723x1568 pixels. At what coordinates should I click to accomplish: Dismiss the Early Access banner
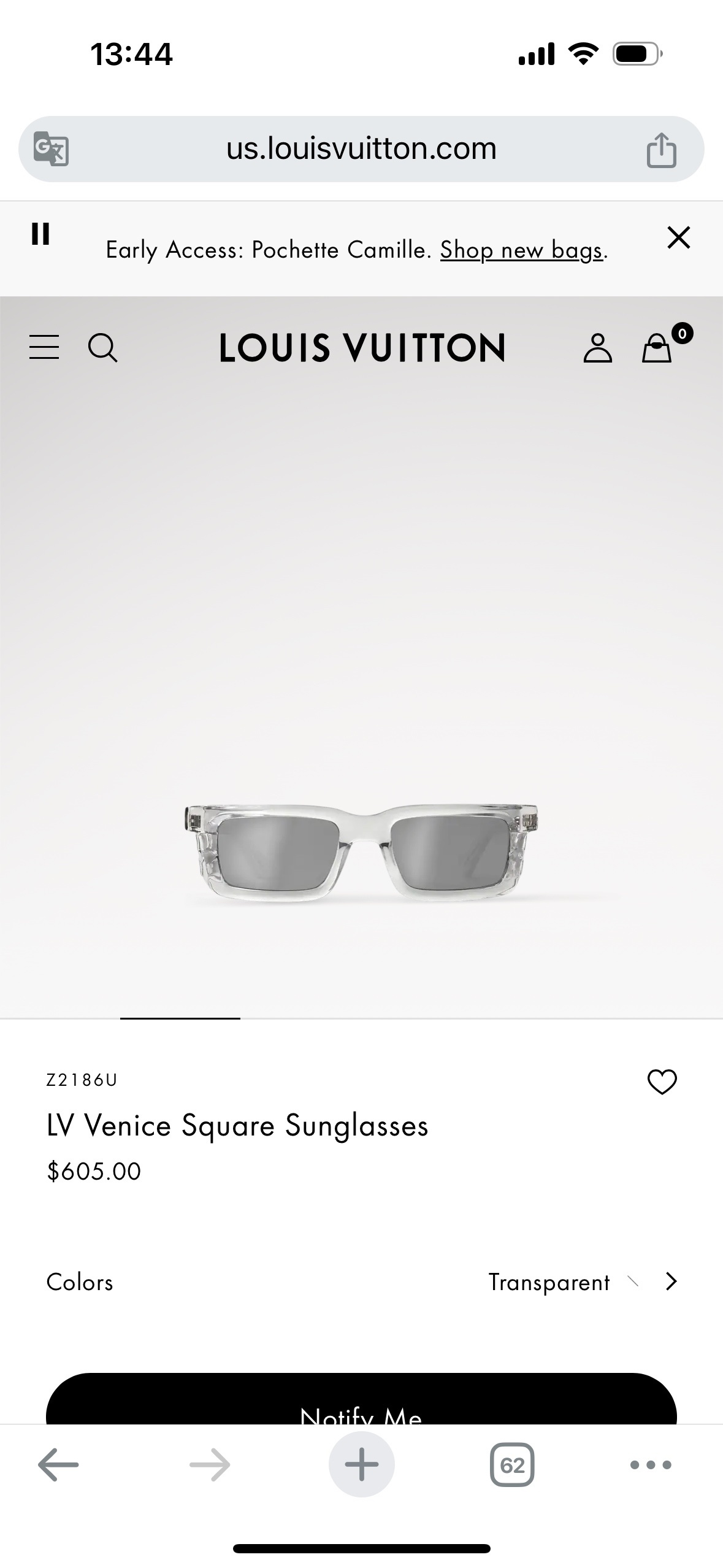point(678,237)
